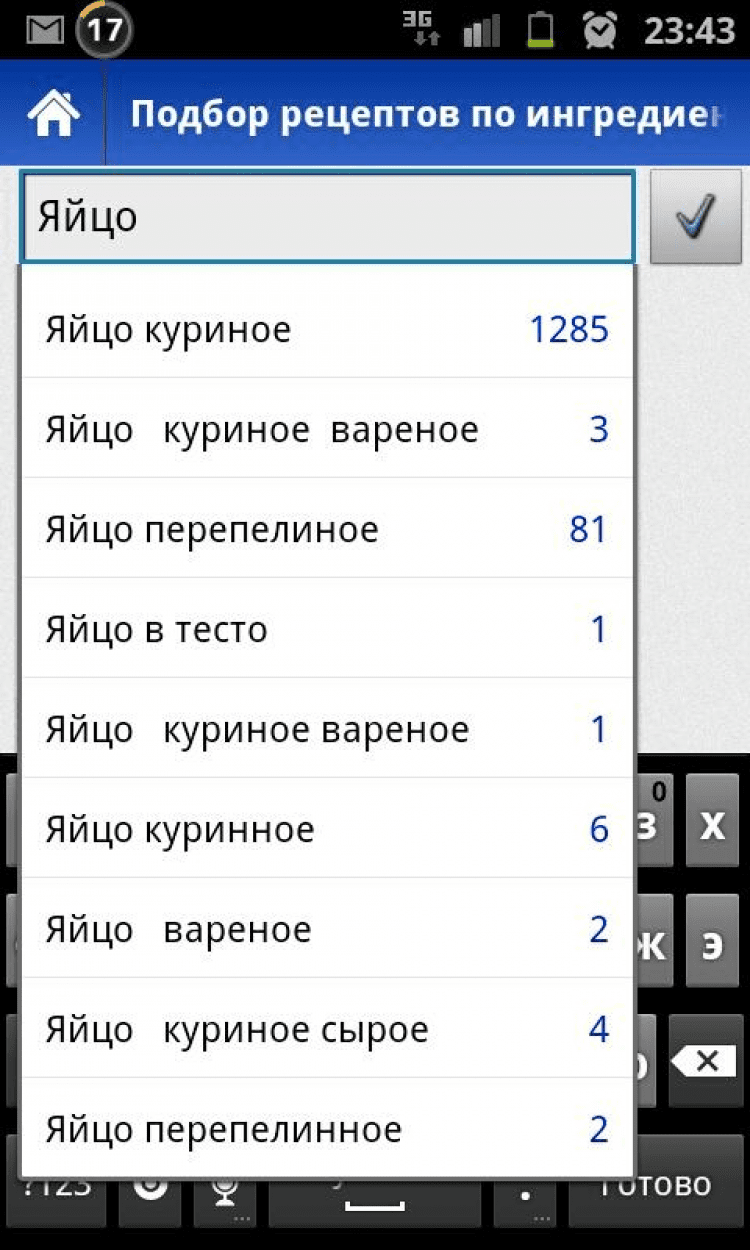The height and width of the screenshot is (1250, 750).
Task: Select the suggestion "Яйцо в тесто"
Action: pyautogui.click(x=326, y=629)
